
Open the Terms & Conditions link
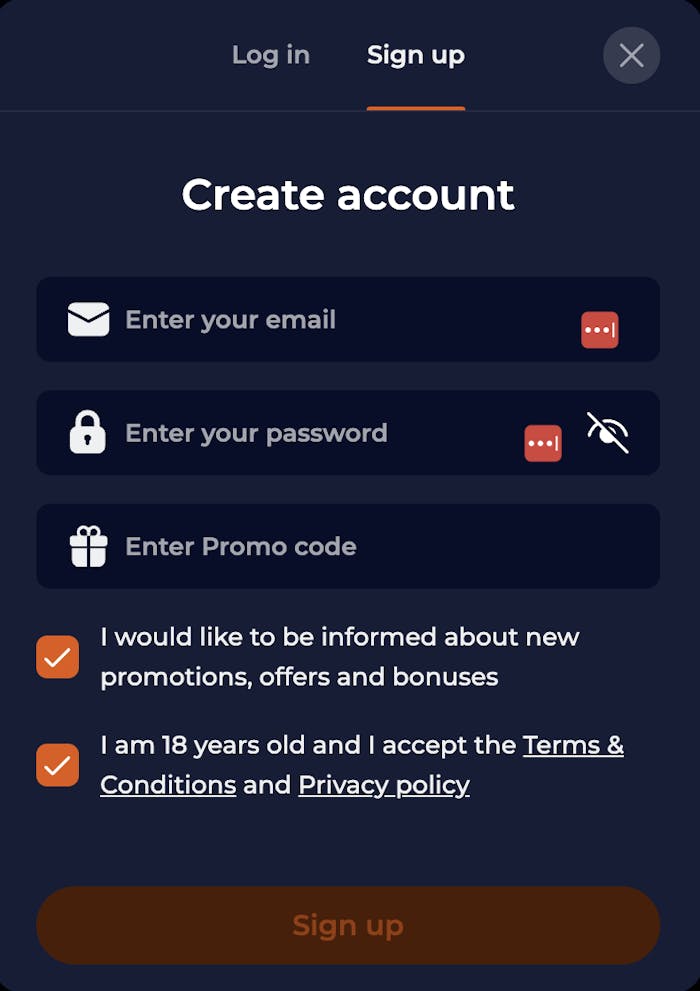[x=573, y=745]
